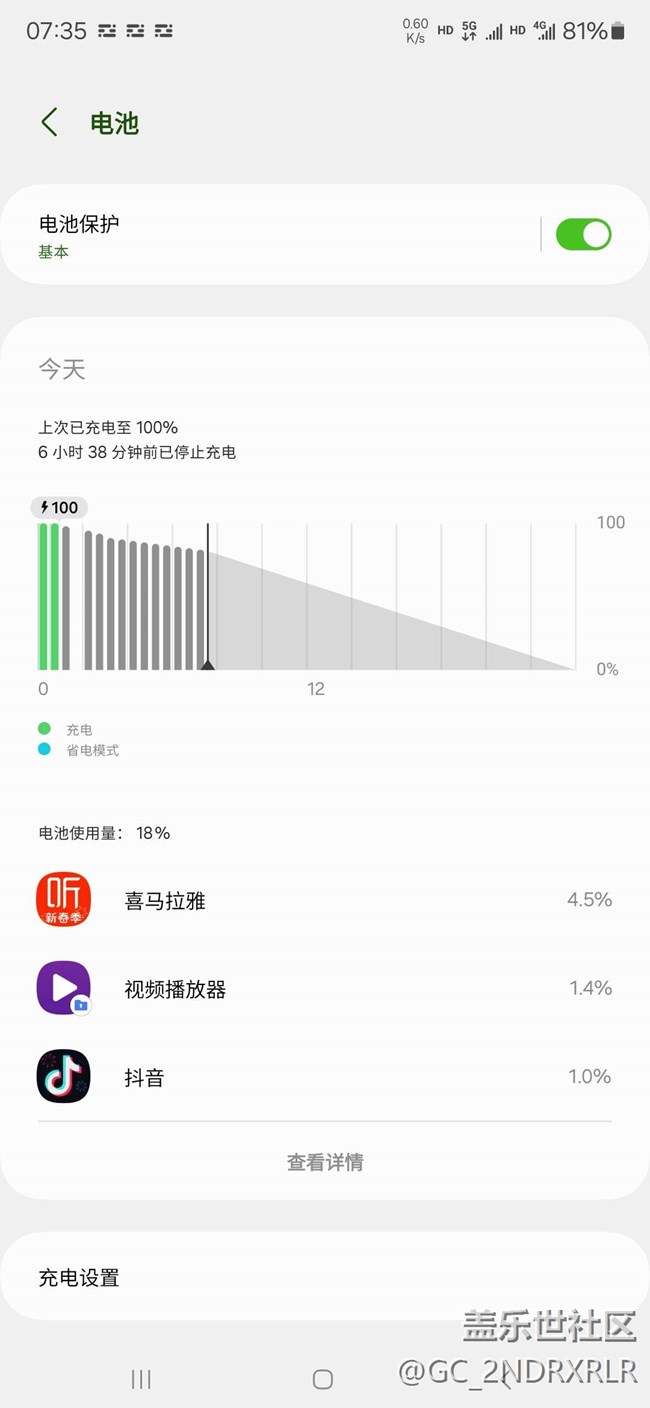Open 抖音 battery usage details
Screen dimensions: 650x1408
[x=324, y=1077]
